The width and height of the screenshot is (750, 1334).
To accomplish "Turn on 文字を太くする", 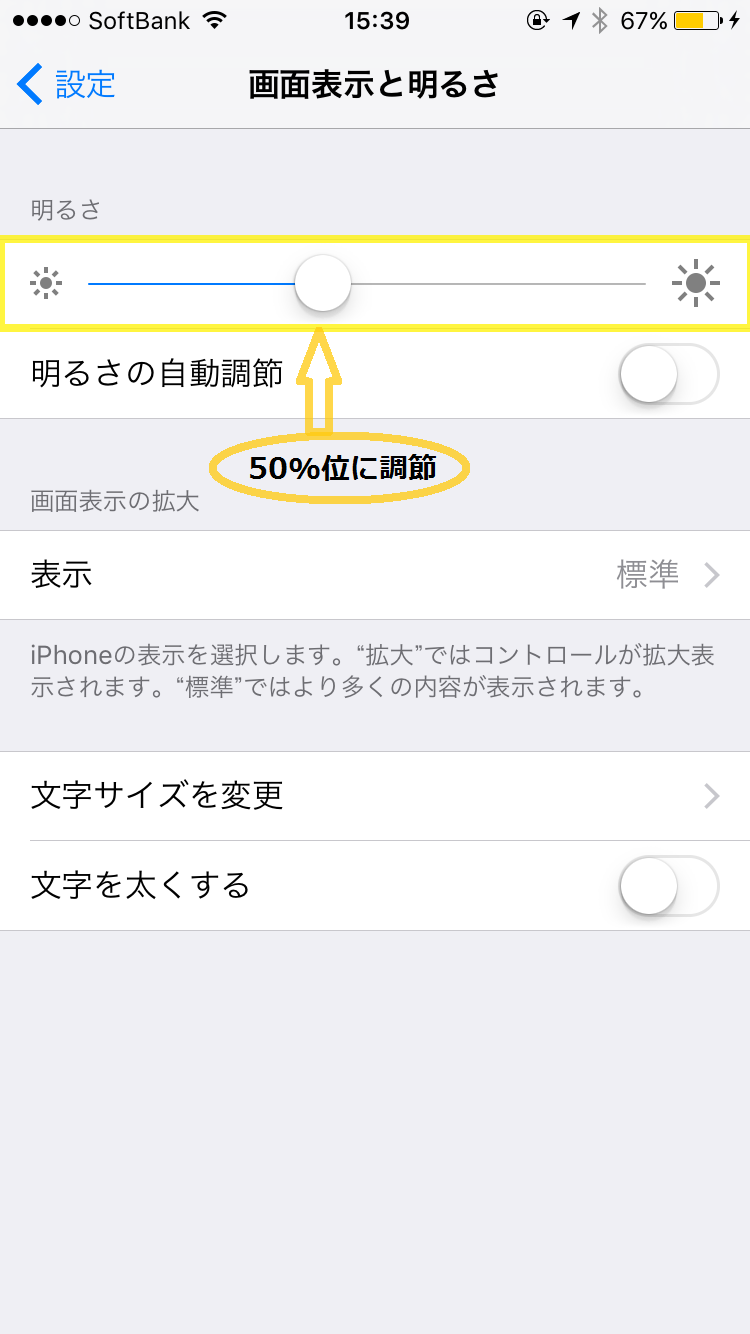I will pyautogui.click(x=669, y=886).
